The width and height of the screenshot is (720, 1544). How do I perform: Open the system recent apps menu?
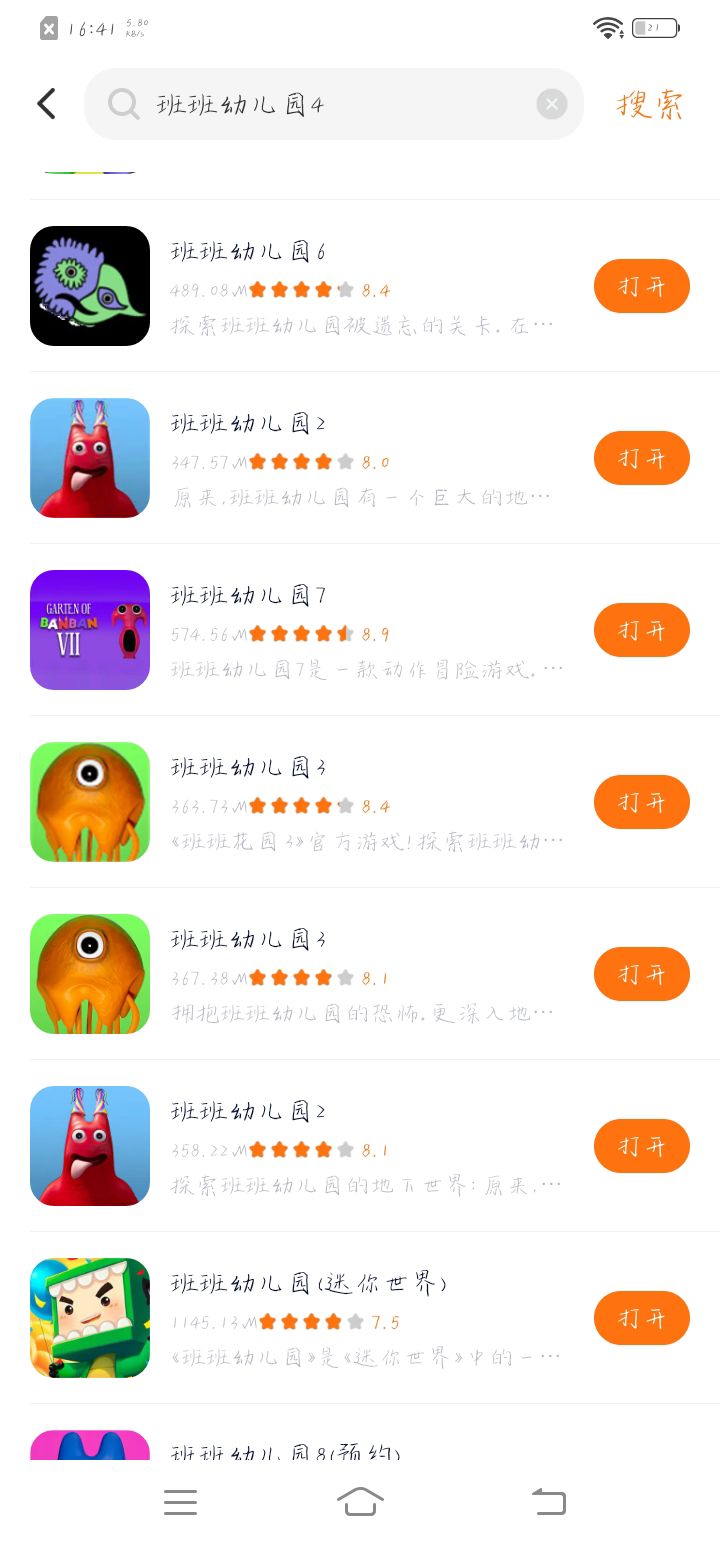180,1501
